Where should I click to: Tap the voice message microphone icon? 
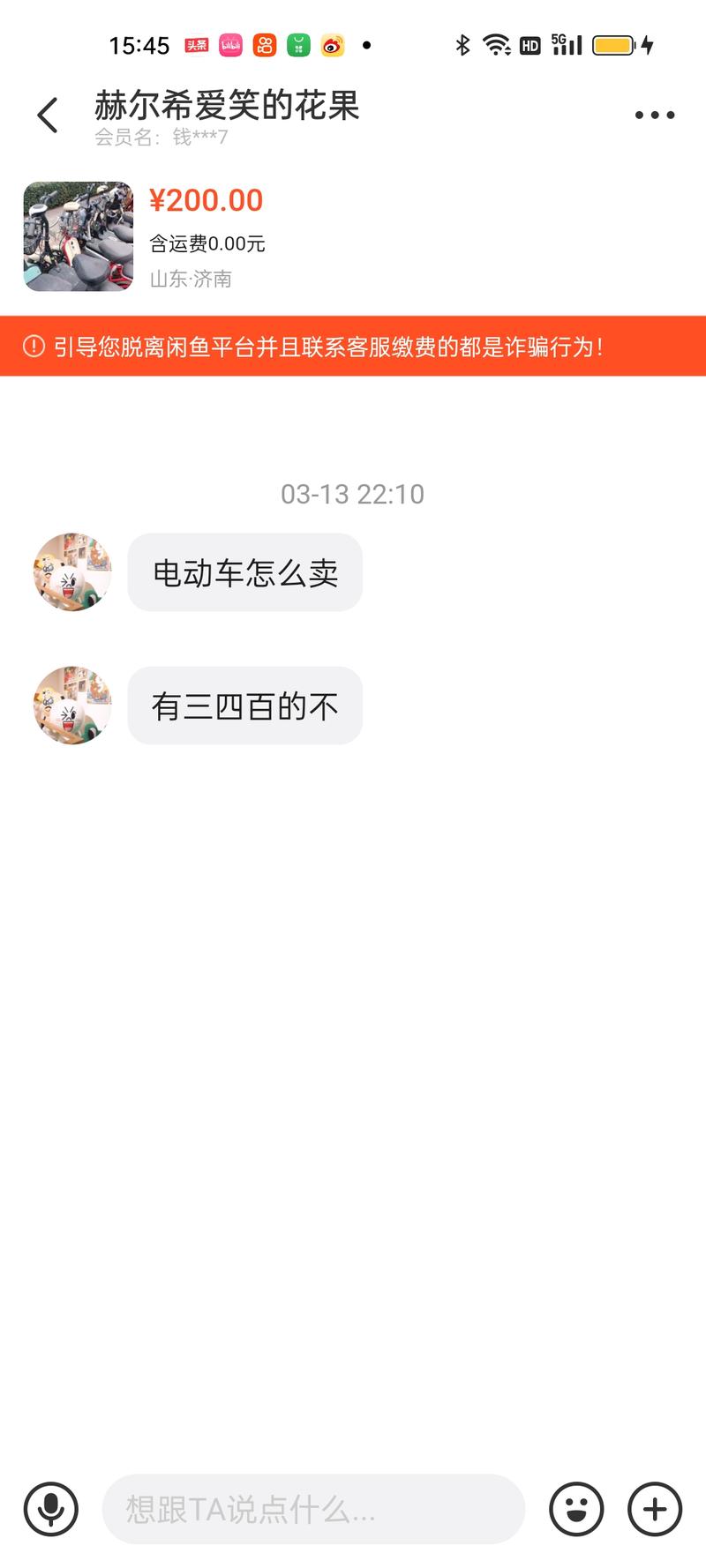point(51,1509)
